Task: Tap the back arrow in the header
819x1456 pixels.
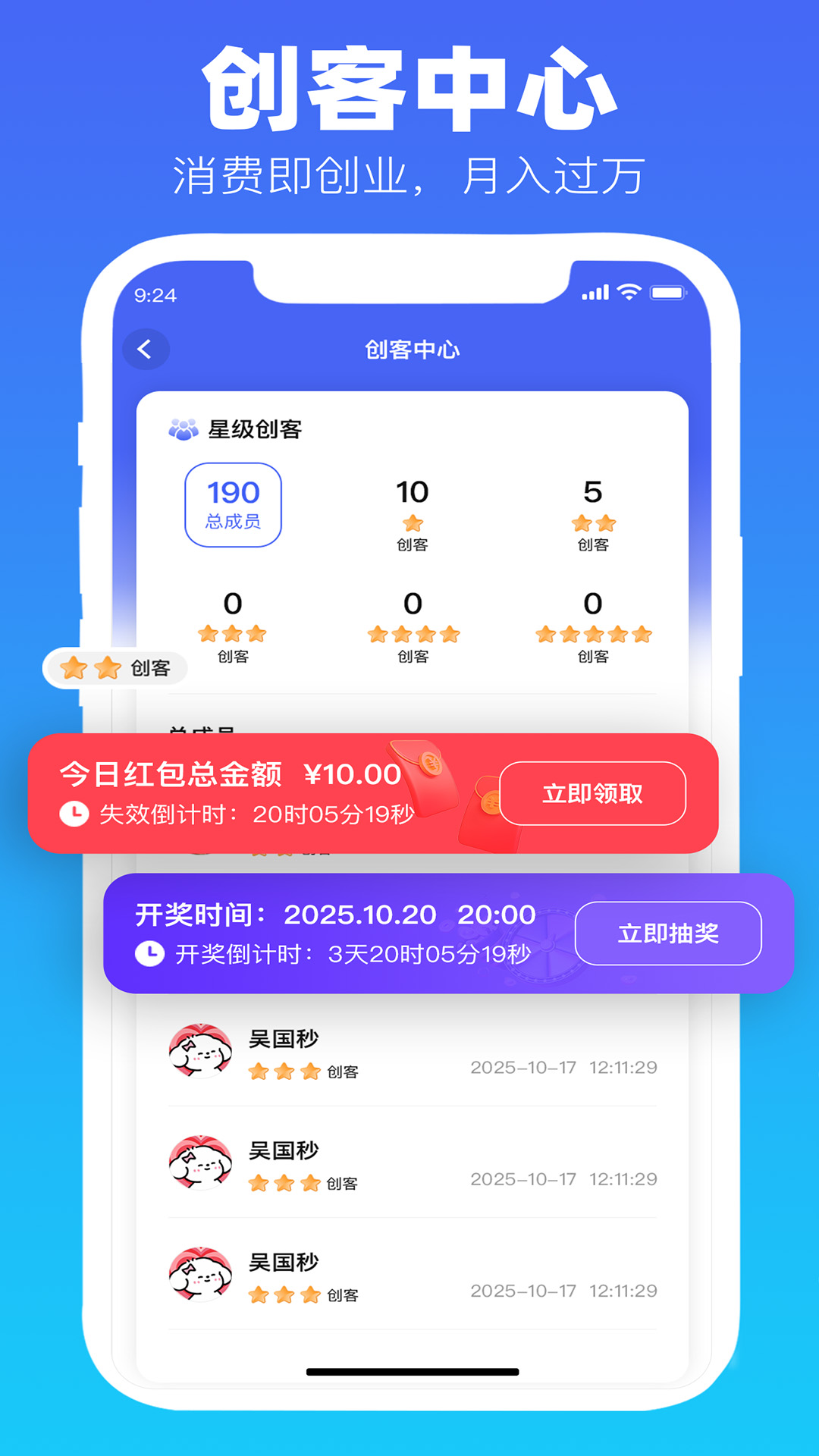Action: [145, 349]
